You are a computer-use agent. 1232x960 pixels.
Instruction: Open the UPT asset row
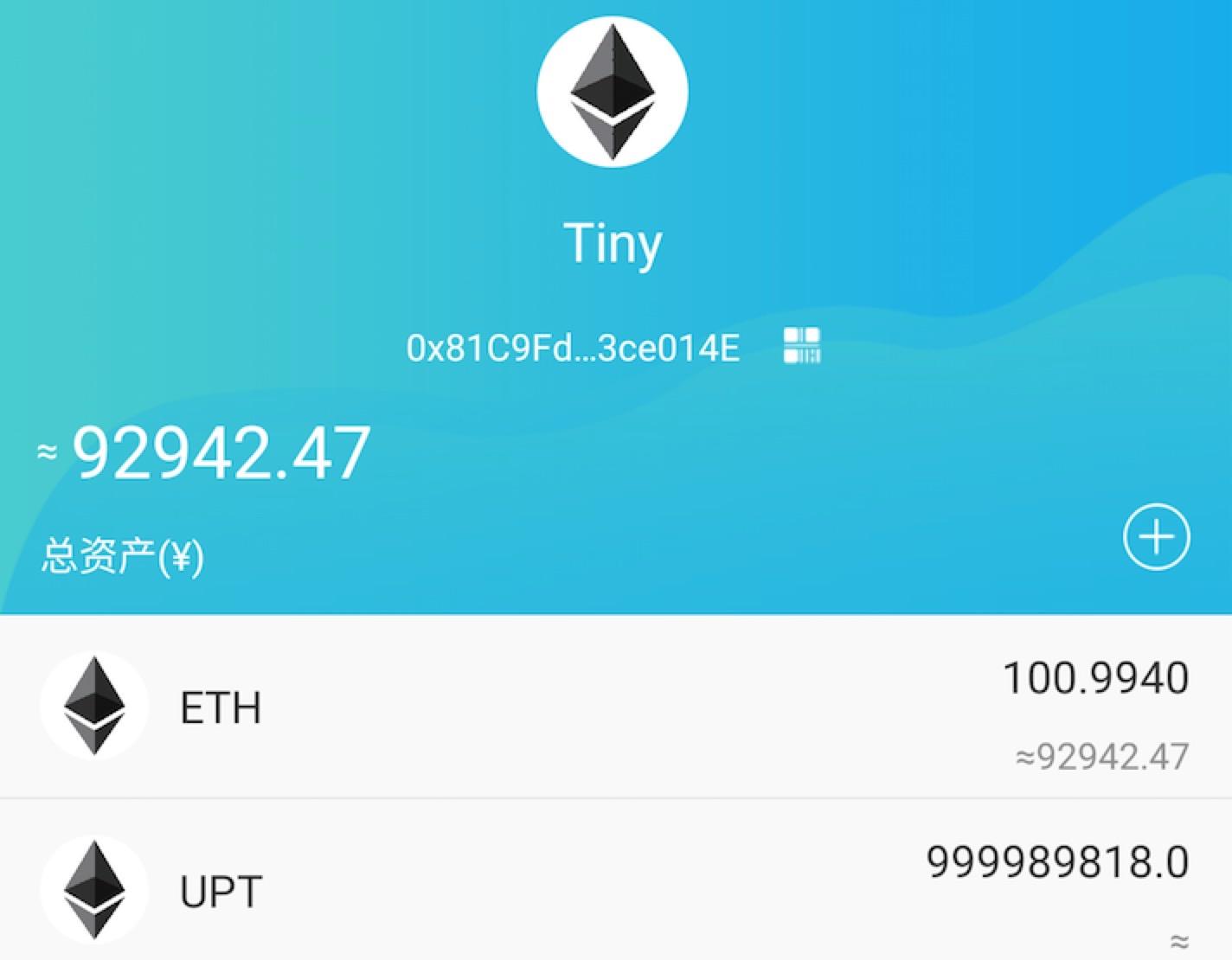614,889
